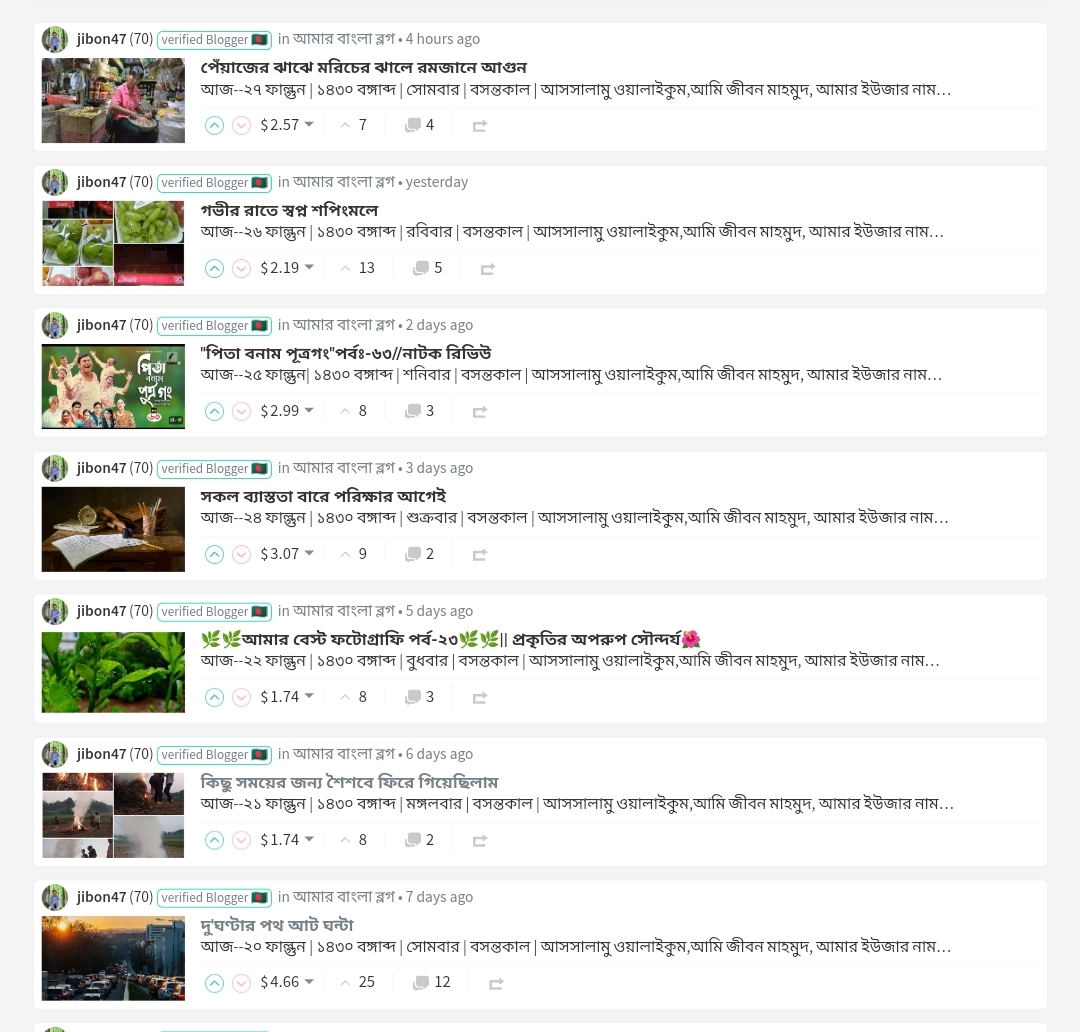Downvote the post with $4.66 payout

241,983
